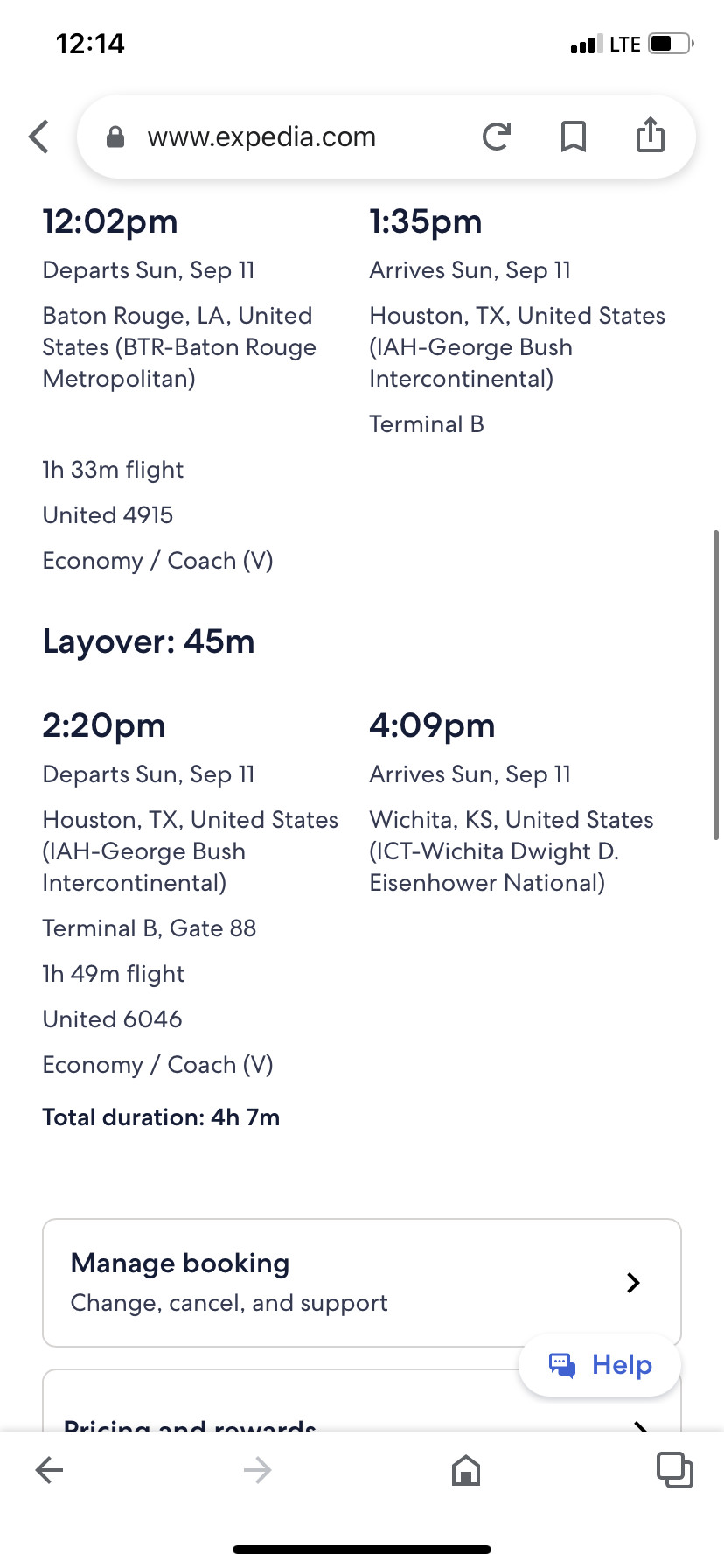724x1568 pixels.
Task: Navigate back with bottom left arrow
Action: (x=49, y=1470)
